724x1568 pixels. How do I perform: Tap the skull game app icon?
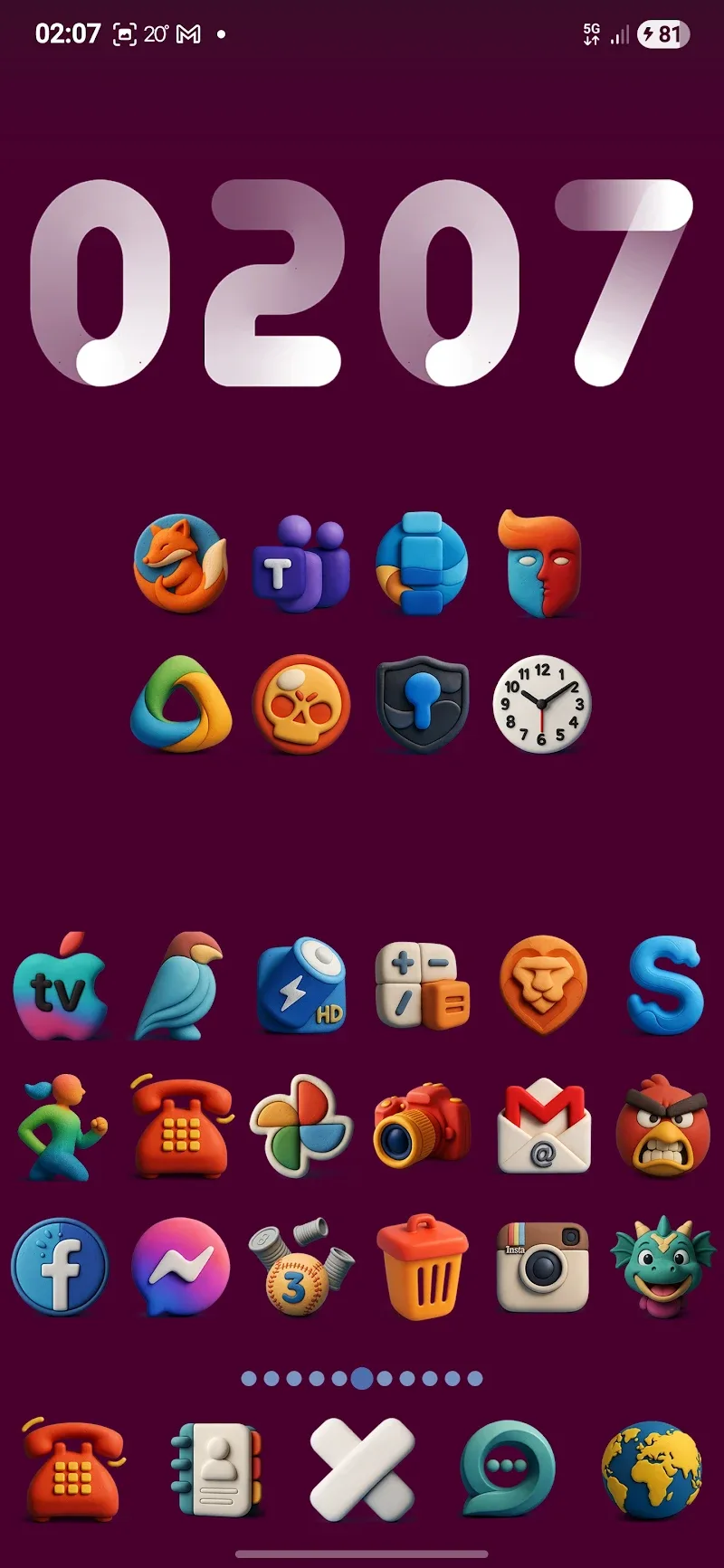(301, 706)
